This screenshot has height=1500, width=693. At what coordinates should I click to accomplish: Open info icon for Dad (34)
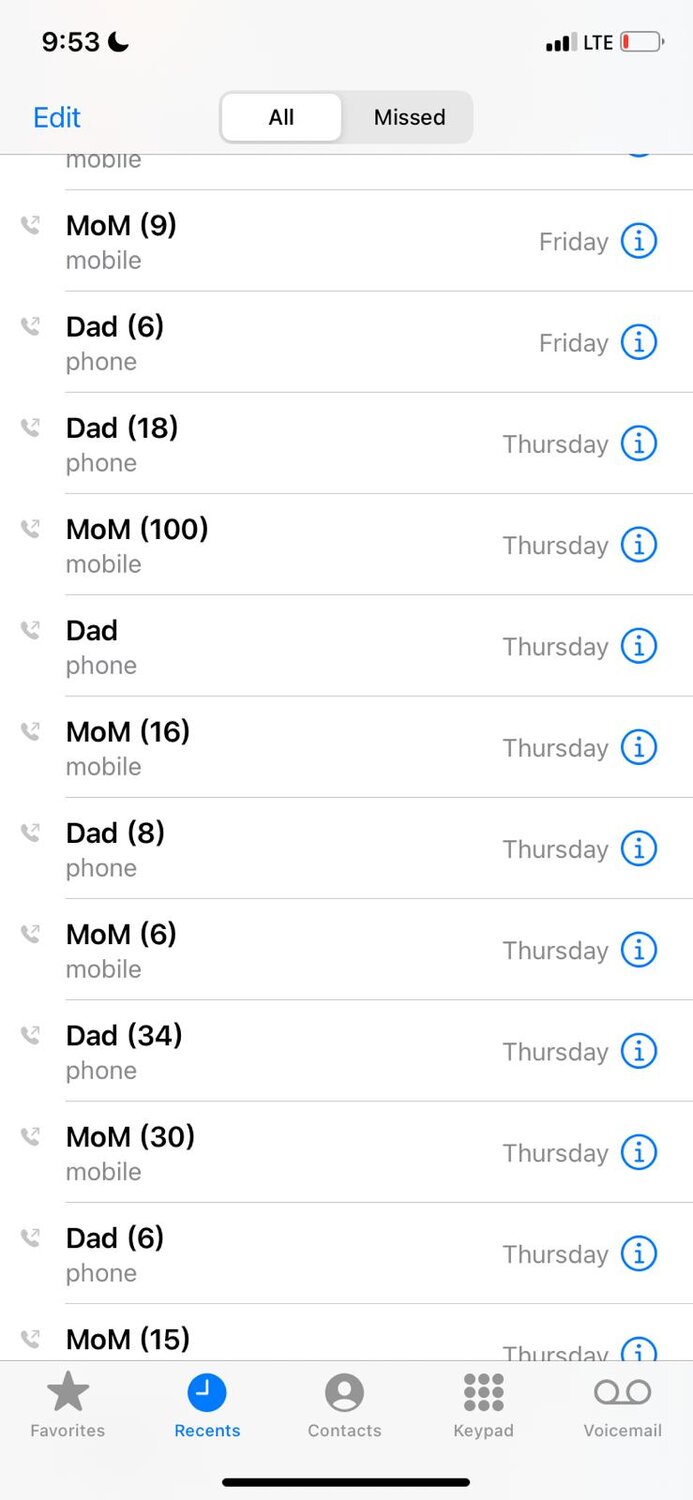tap(639, 1051)
